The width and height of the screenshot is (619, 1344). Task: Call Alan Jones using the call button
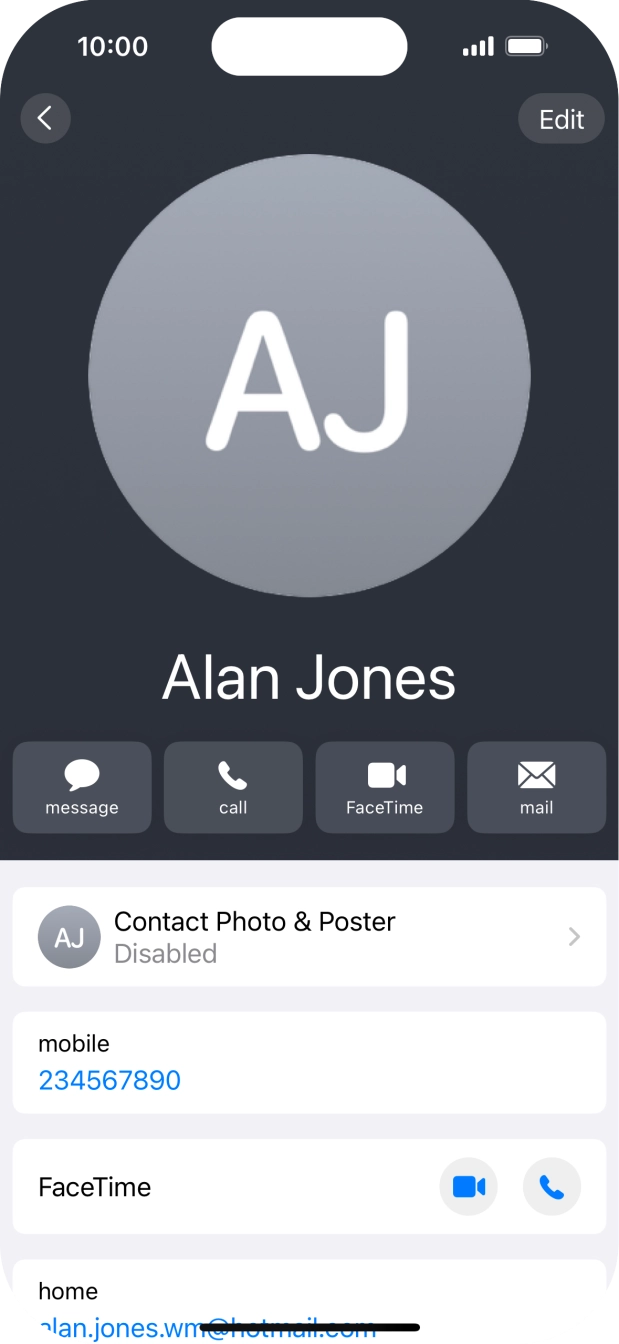click(233, 787)
